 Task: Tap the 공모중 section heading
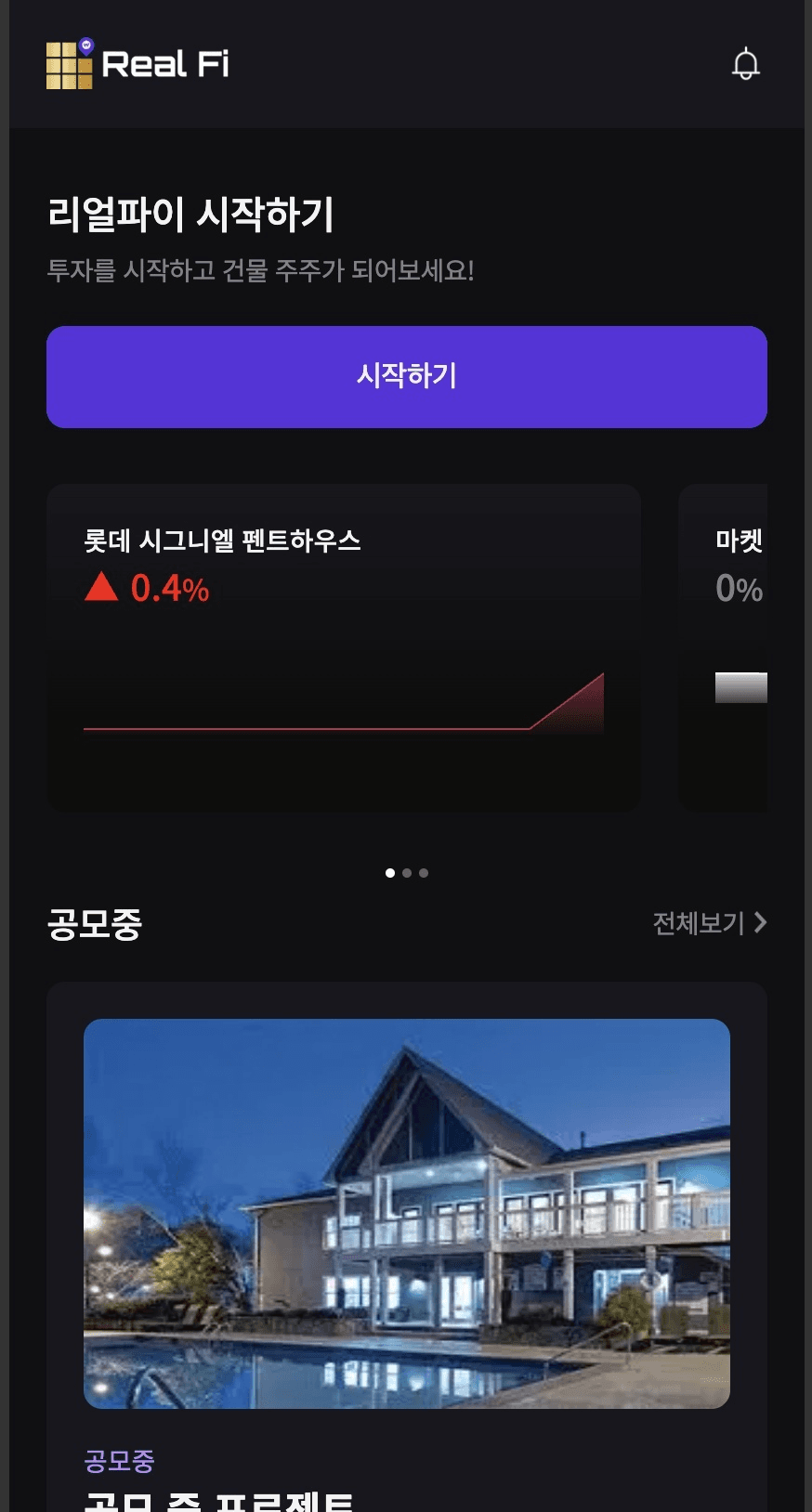(x=94, y=925)
